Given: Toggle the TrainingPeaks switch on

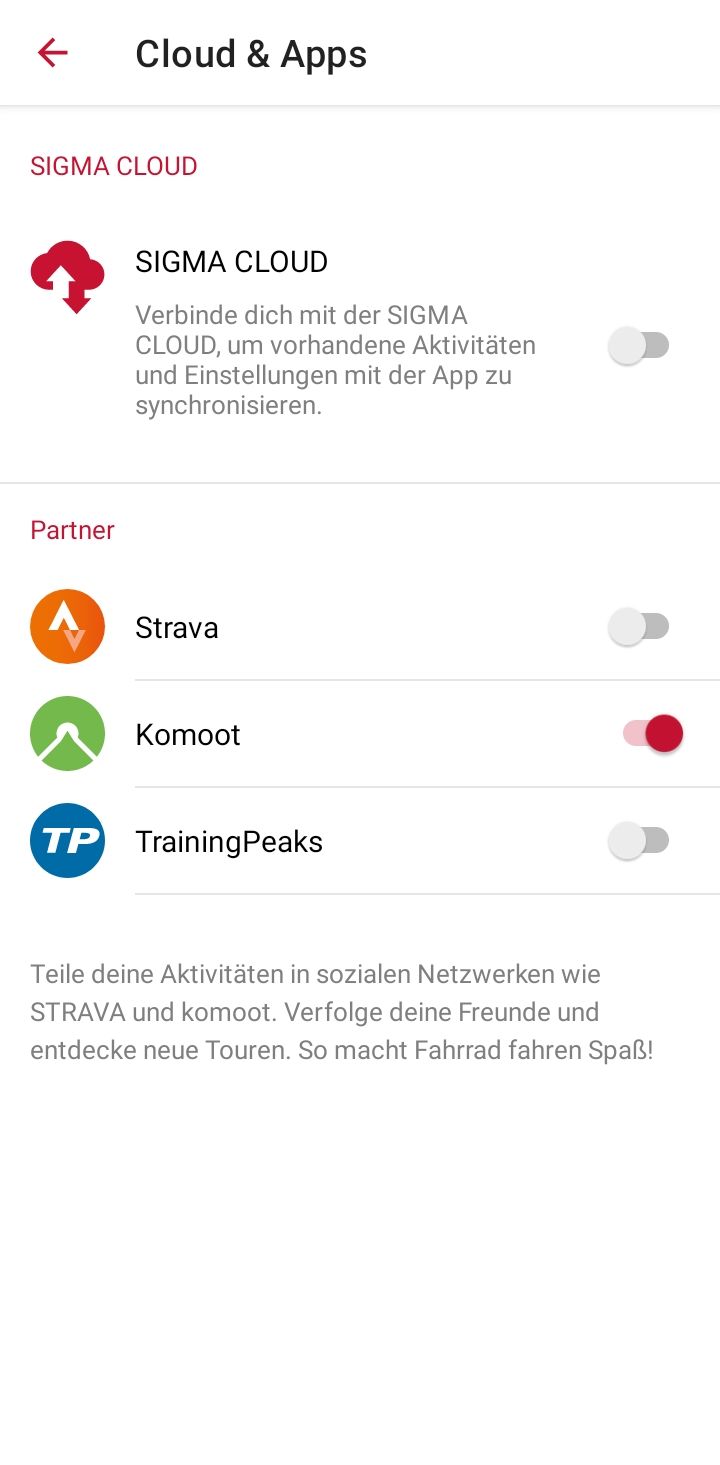Looking at the screenshot, I should (638, 841).
